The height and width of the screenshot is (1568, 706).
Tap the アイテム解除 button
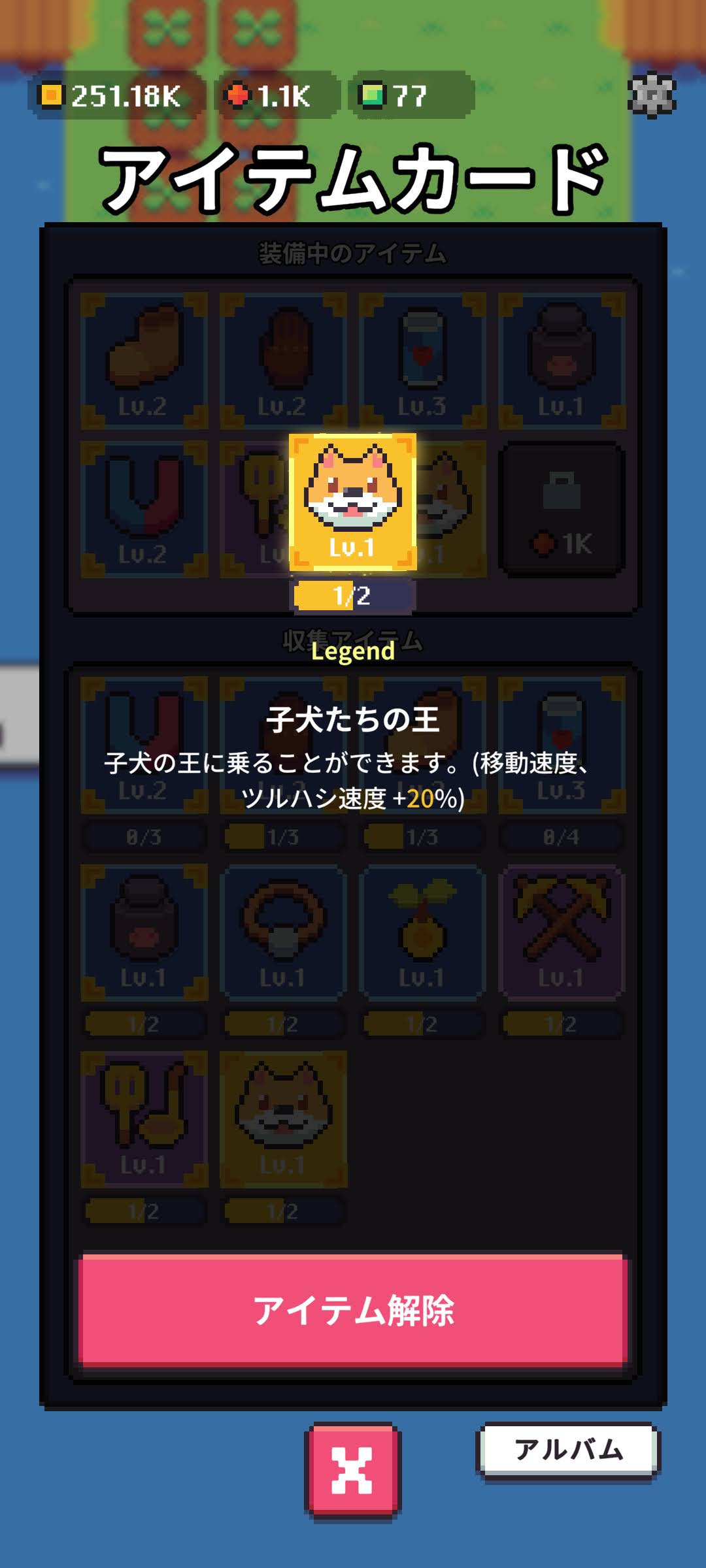(353, 1310)
